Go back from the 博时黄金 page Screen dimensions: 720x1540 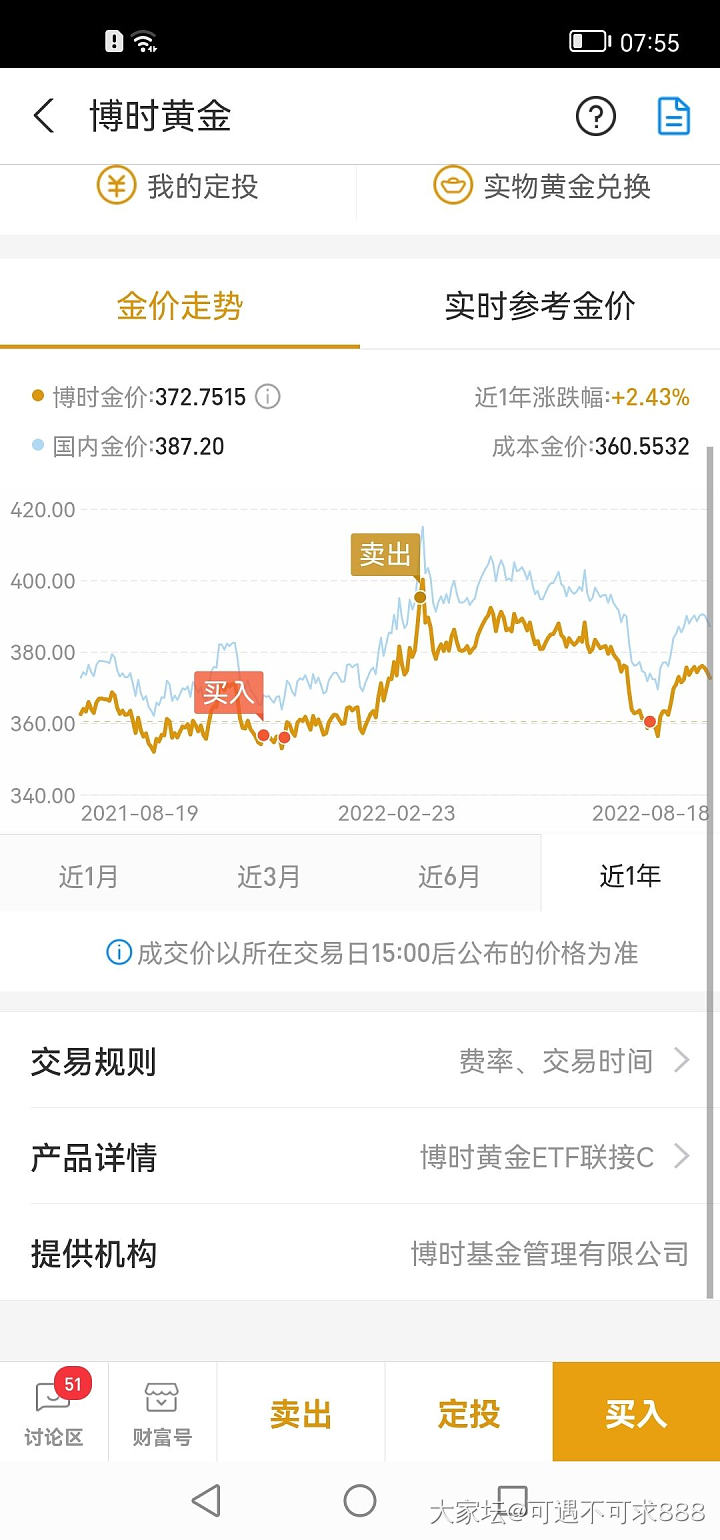point(44,116)
